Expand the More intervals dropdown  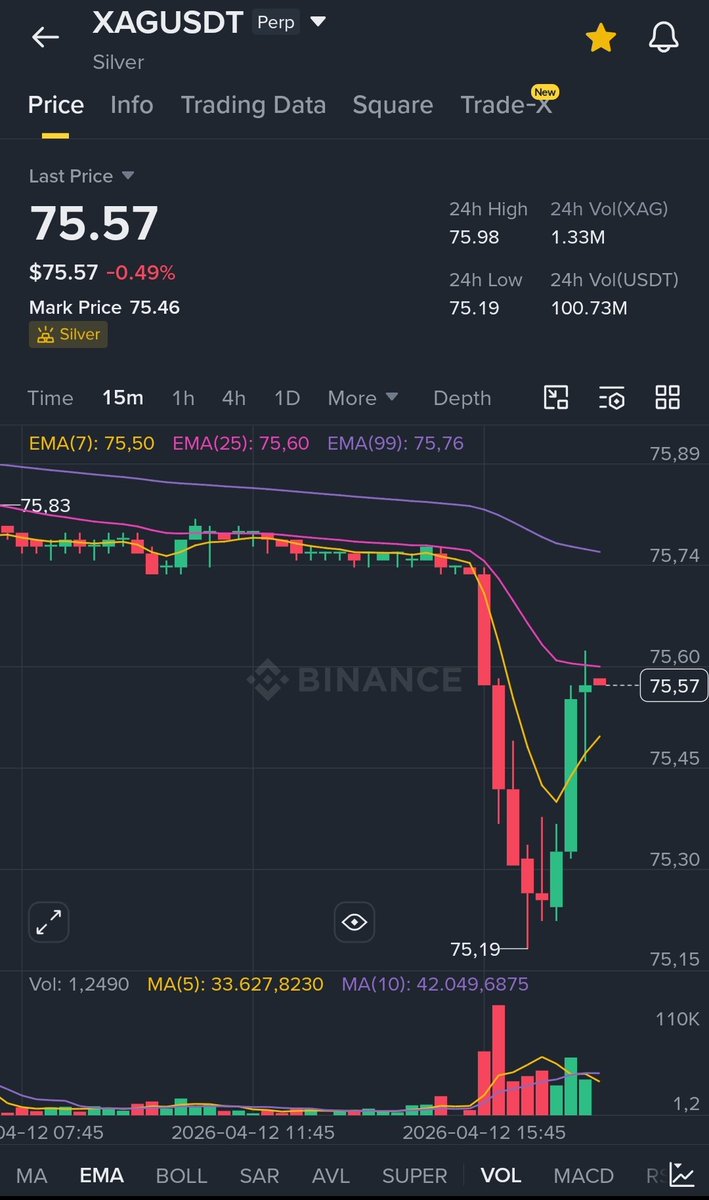pyautogui.click(x=362, y=398)
